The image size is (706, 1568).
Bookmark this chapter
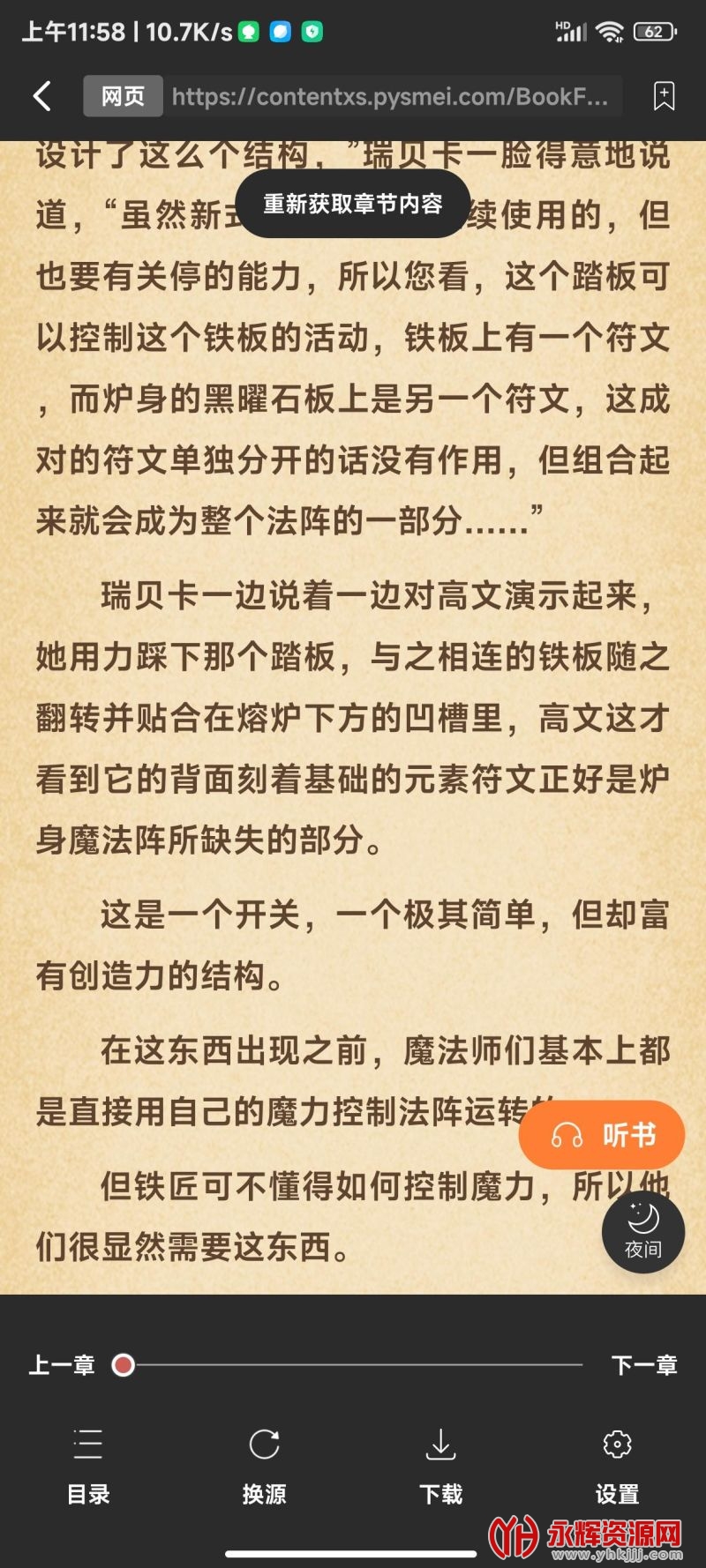tap(664, 96)
